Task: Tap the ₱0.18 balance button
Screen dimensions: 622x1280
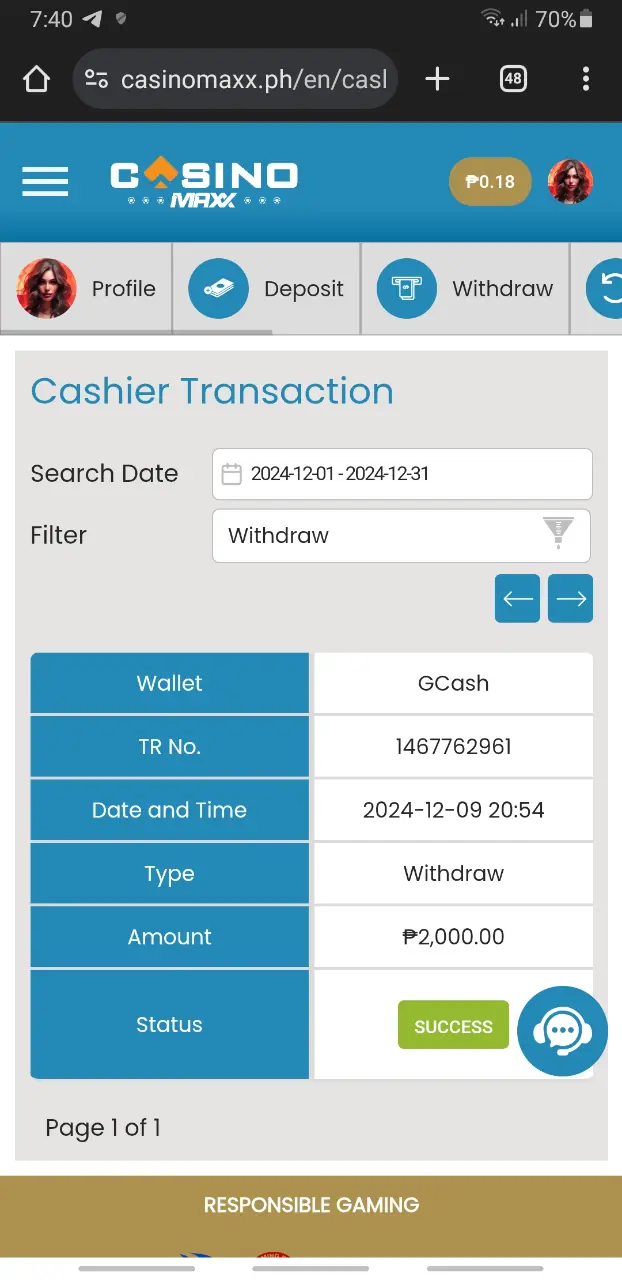Action: coord(490,181)
